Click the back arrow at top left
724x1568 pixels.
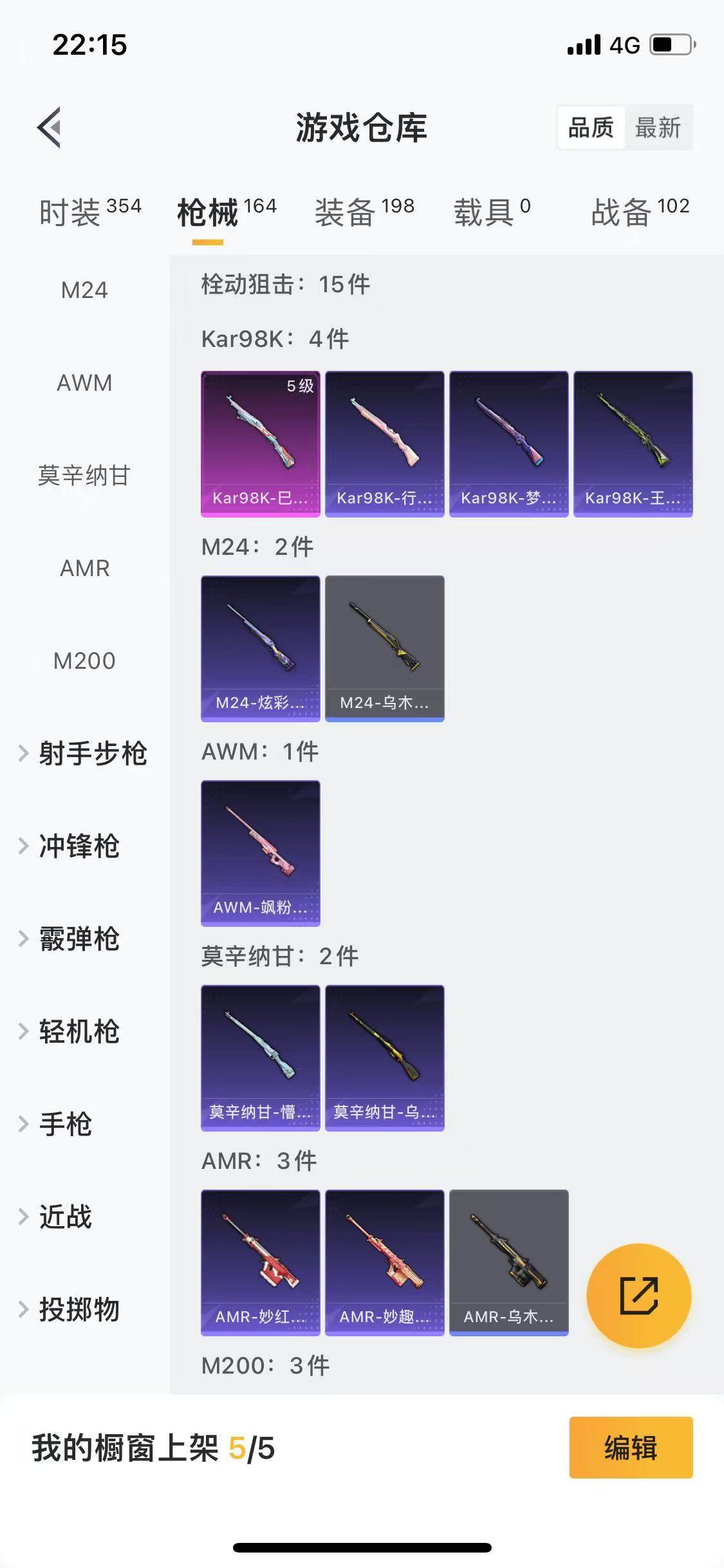tap(48, 127)
